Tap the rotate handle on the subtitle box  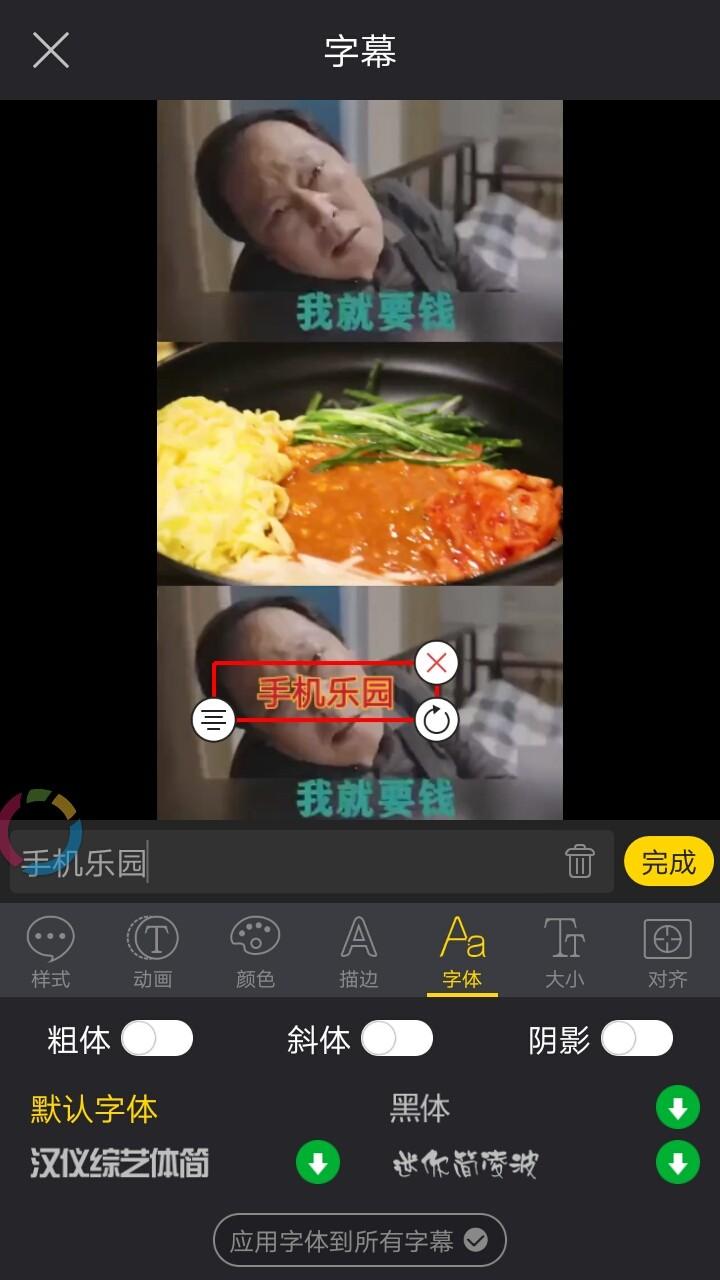pos(436,720)
